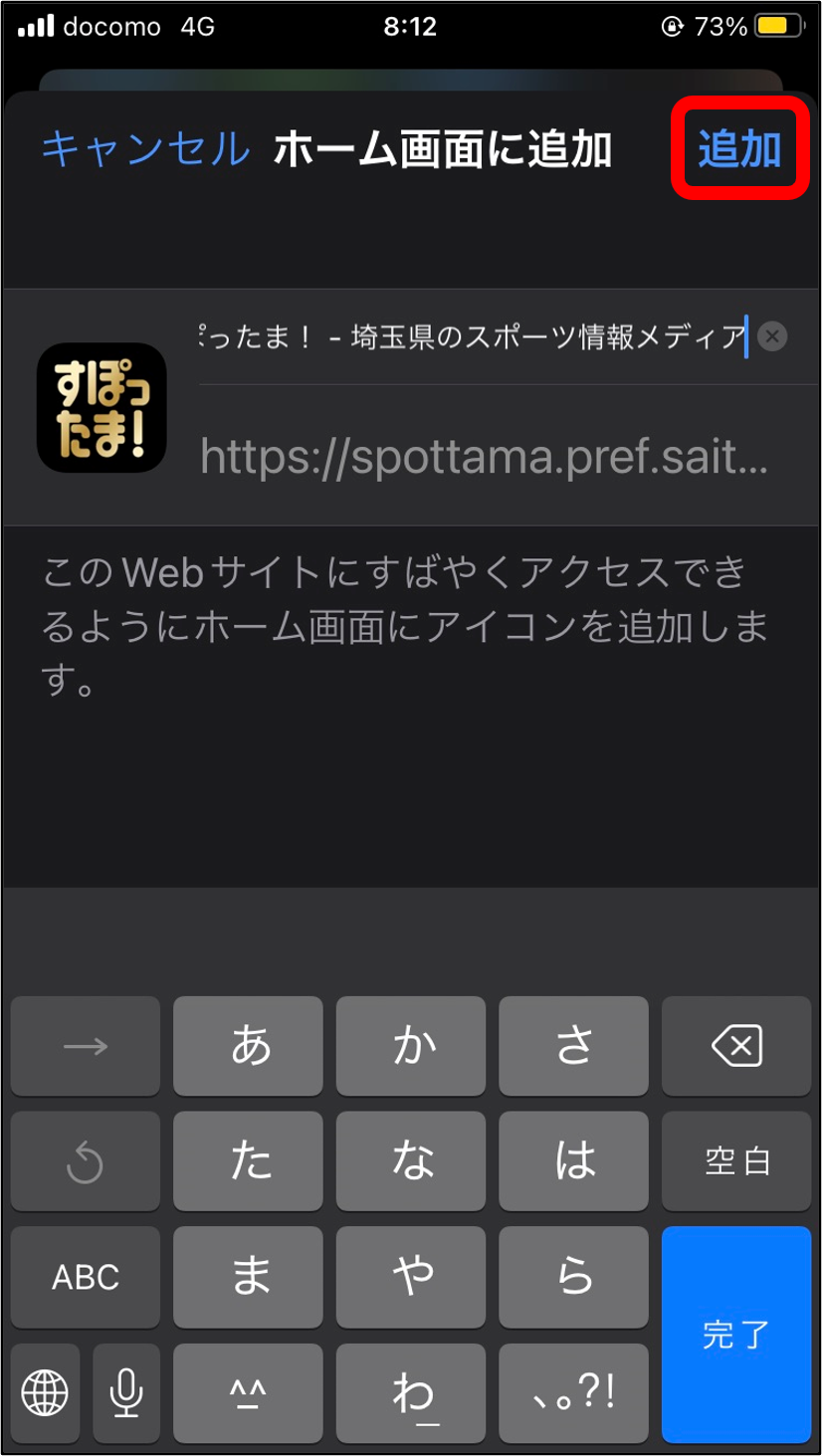The width and height of the screenshot is (822, 1456).
Task: Open the globe keyboard switcher
Action: (x=45, y=1392)
